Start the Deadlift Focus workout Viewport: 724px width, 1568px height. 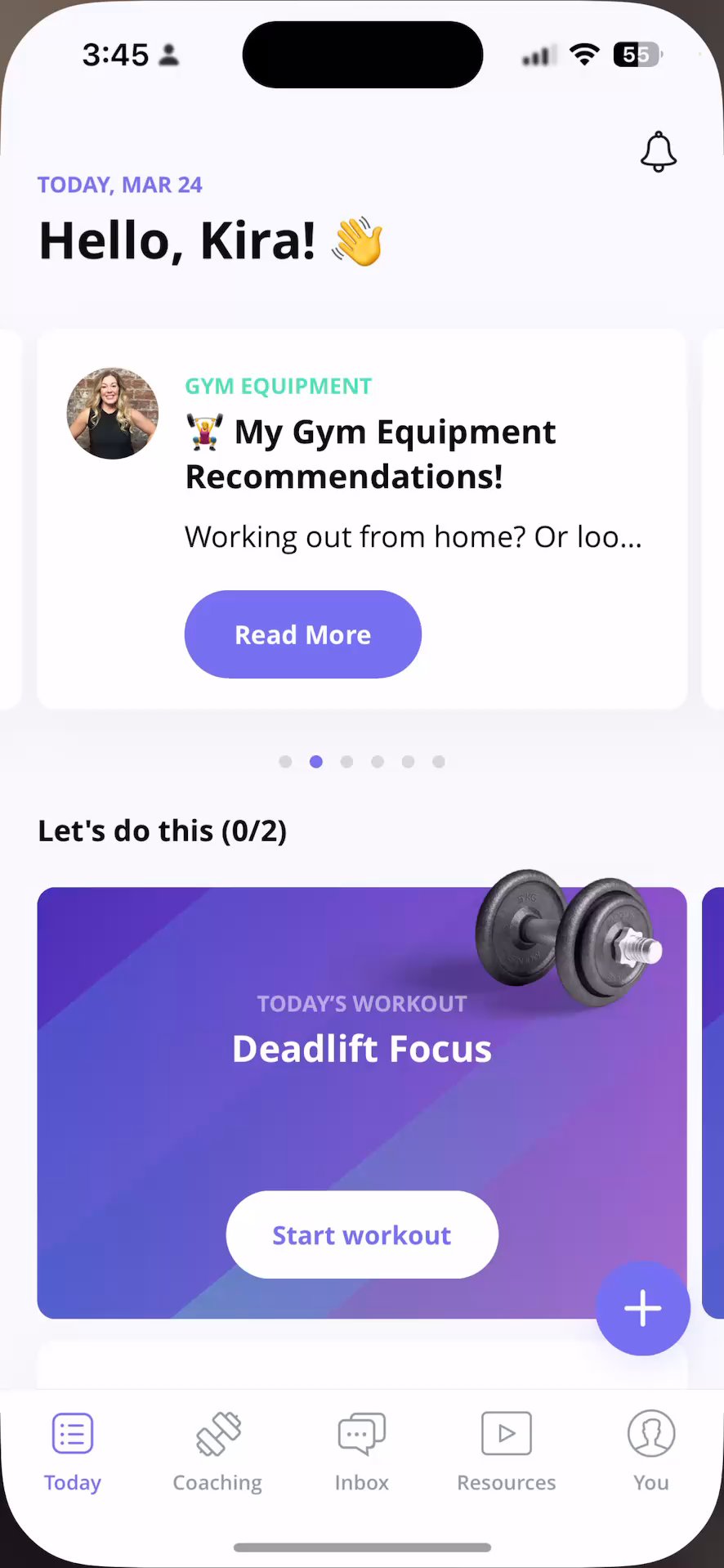pos(361,1234)
